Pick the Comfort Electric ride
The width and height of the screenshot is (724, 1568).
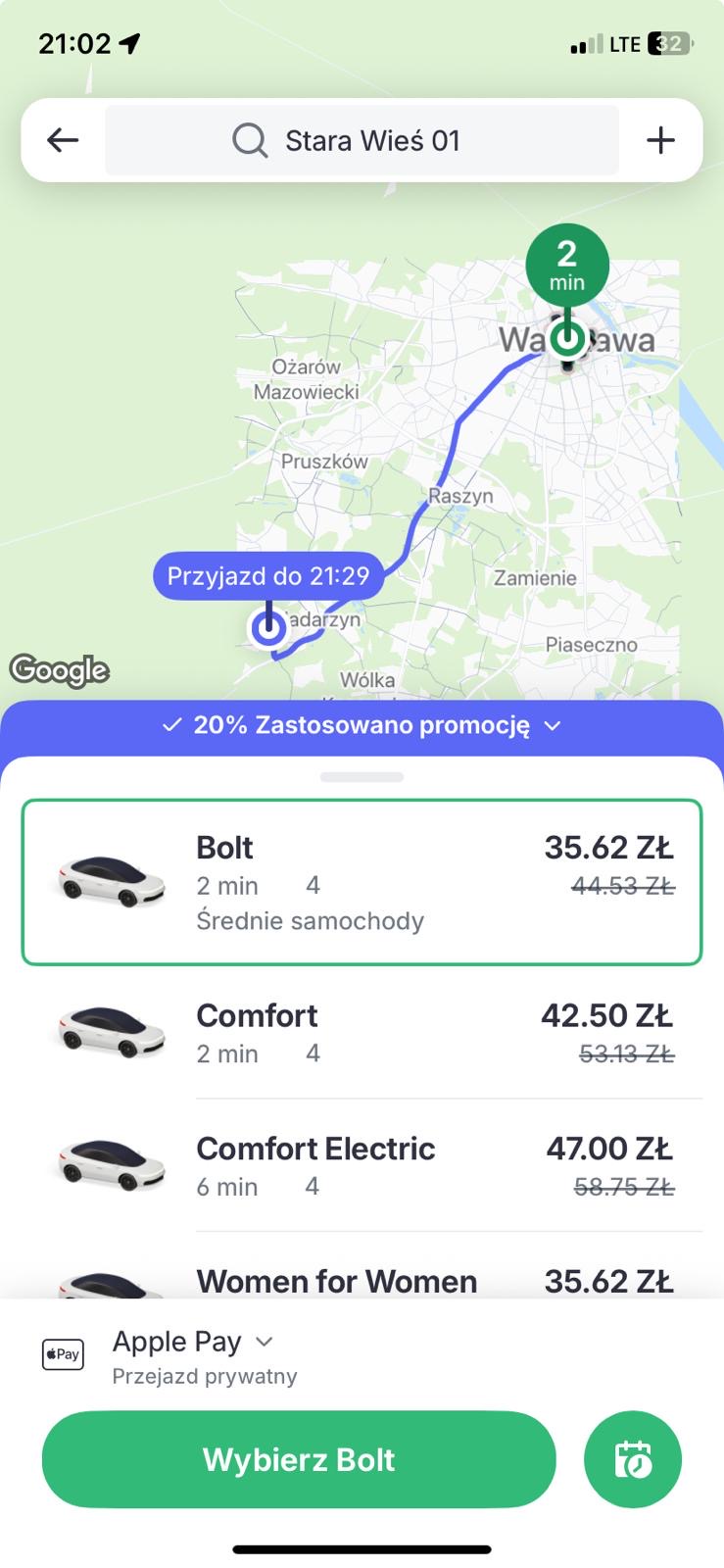click(x=362, y=1166)
